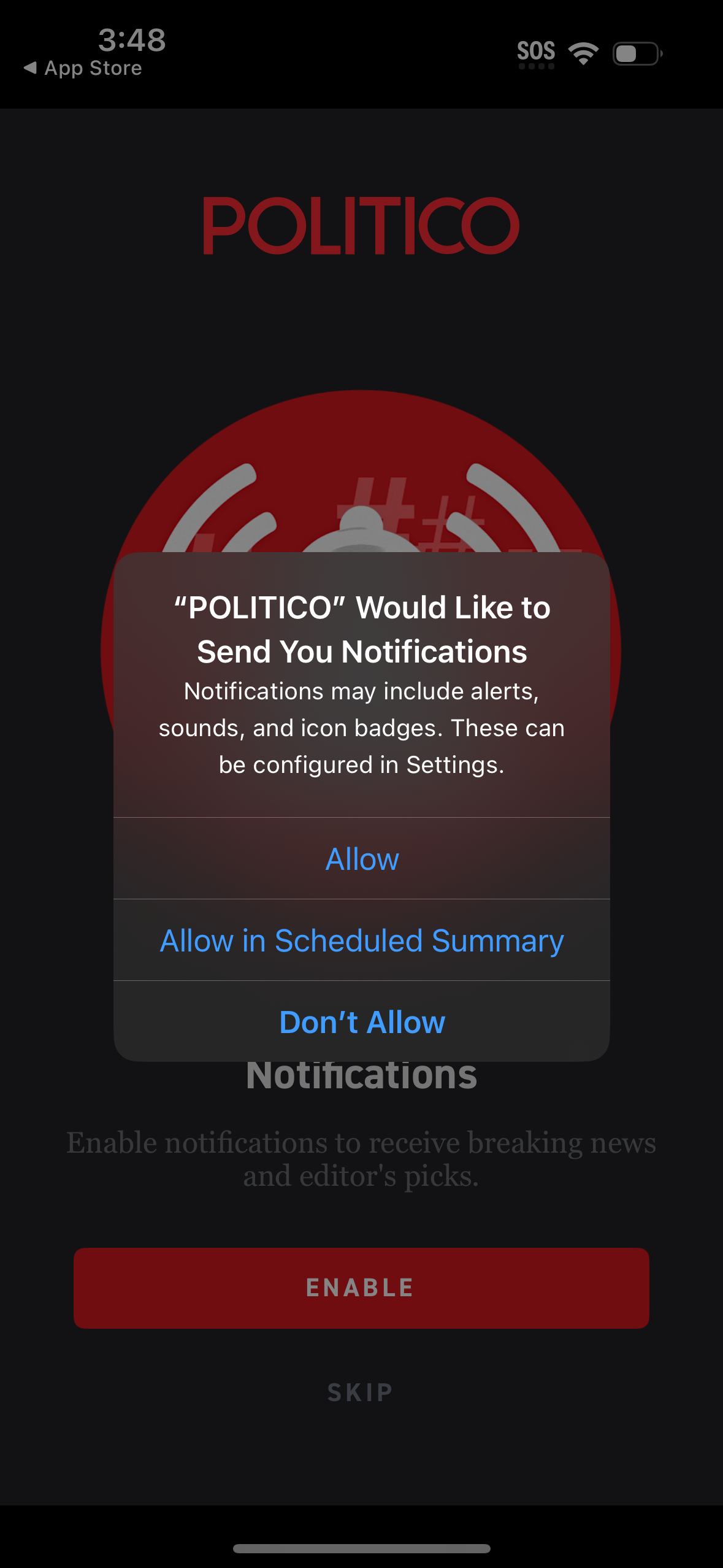Select Don't Allow for notifications
723x1568 pixels.
(361, 1021)
